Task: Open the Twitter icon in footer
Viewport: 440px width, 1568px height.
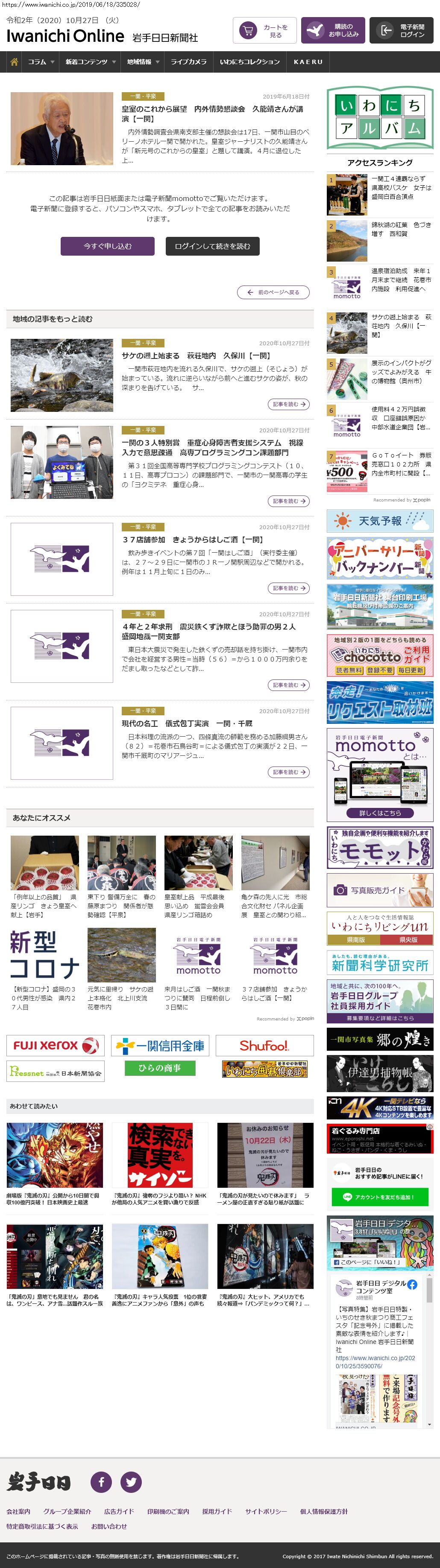Action: coord(131,1481)
